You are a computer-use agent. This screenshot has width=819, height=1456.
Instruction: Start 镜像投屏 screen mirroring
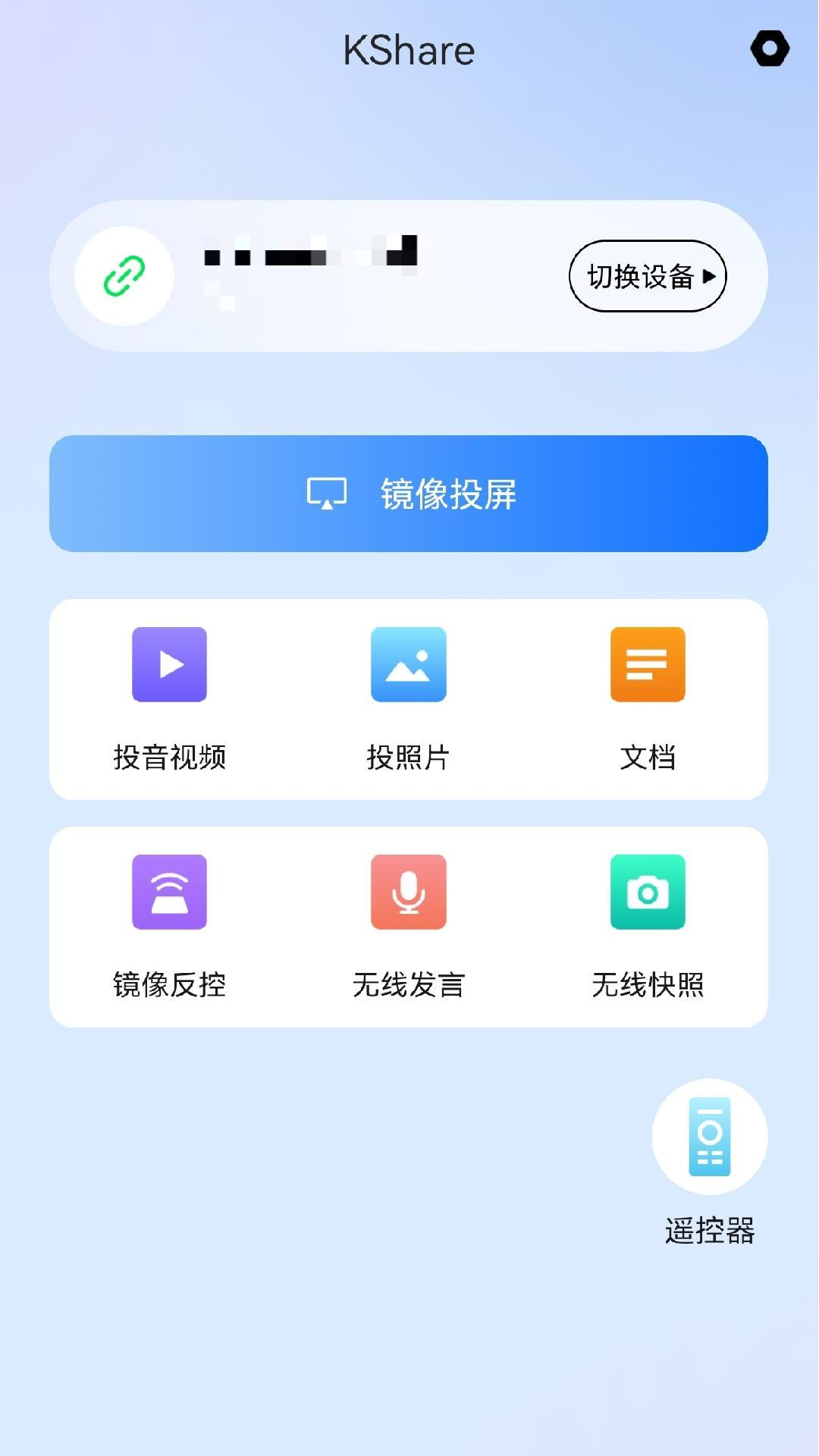click(x=408, y=494)
